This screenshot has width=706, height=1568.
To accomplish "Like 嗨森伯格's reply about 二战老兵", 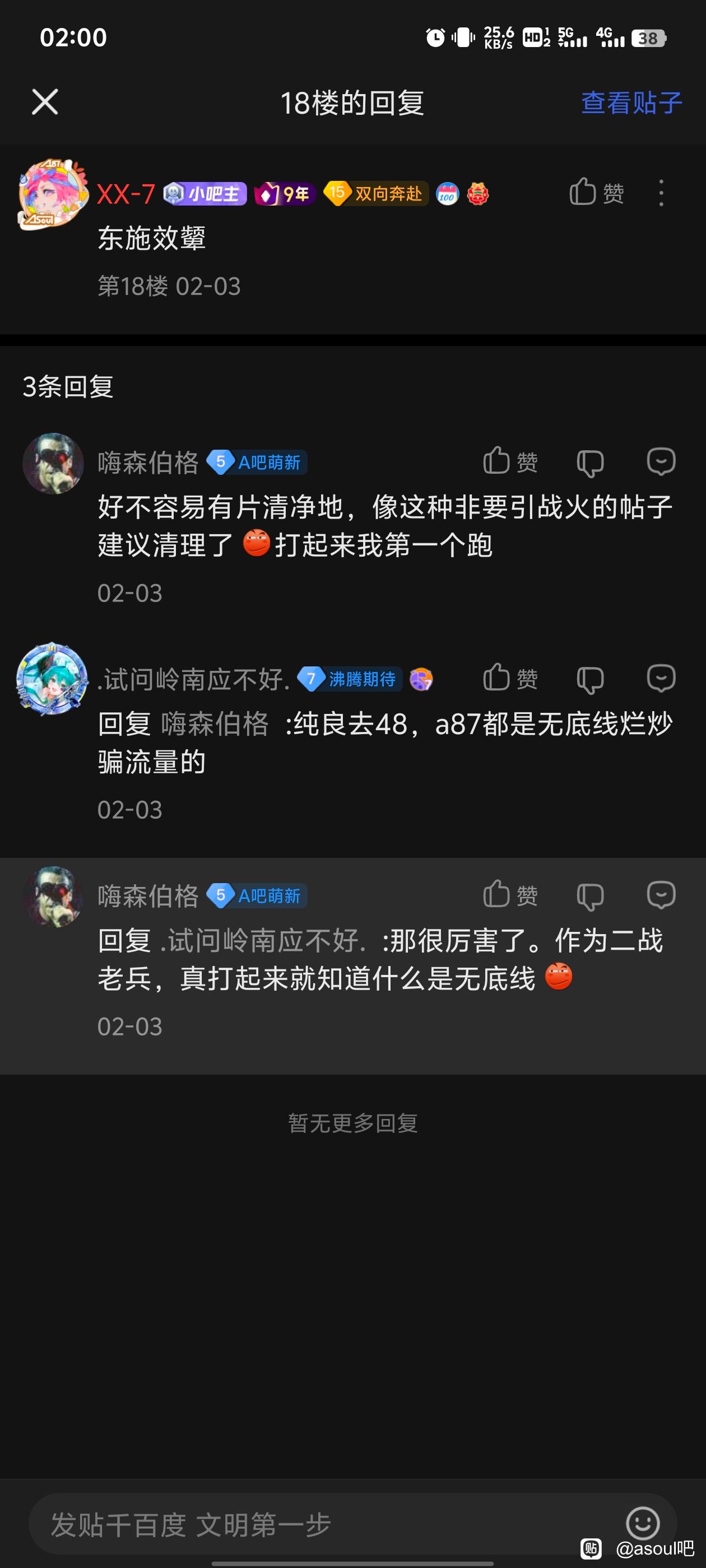I will (510, 895).
